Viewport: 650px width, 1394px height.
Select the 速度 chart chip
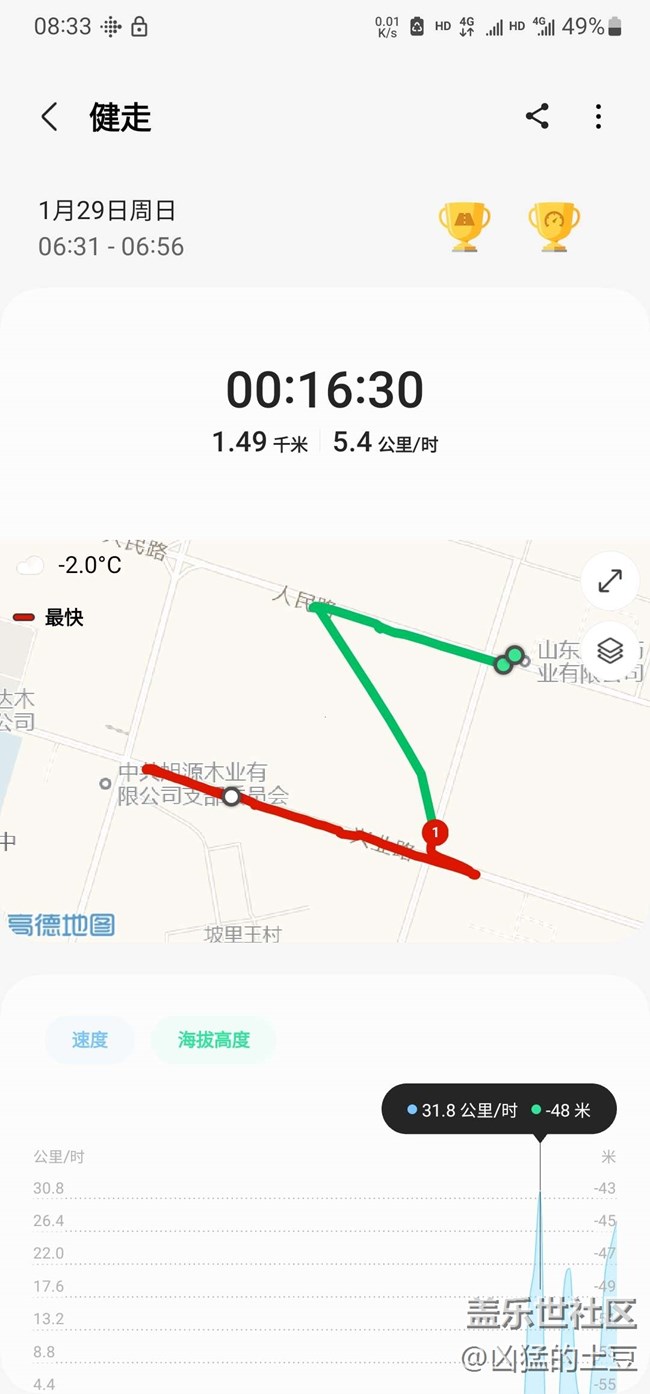(x=90, y=1040)
